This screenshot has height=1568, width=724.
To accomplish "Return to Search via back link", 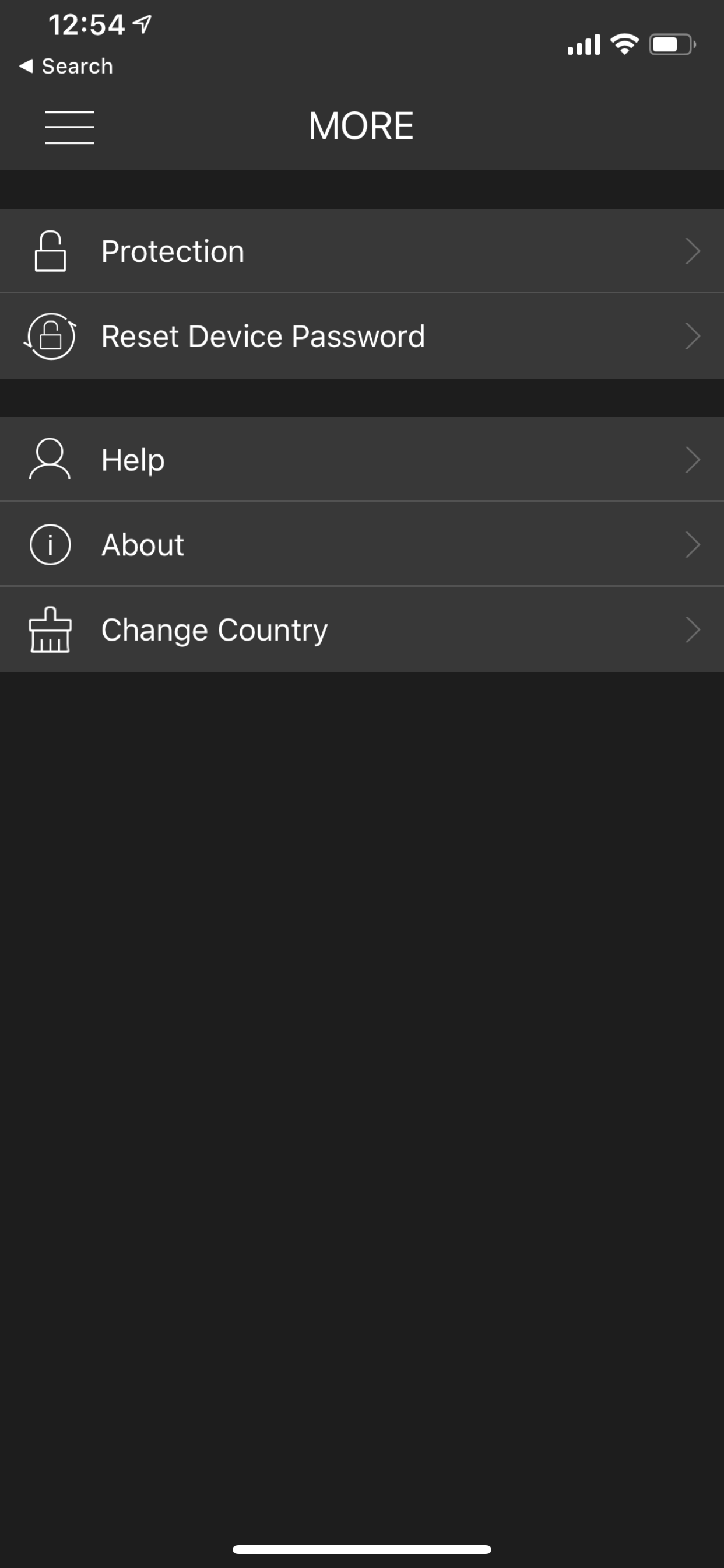I will (x=66, y=66).
